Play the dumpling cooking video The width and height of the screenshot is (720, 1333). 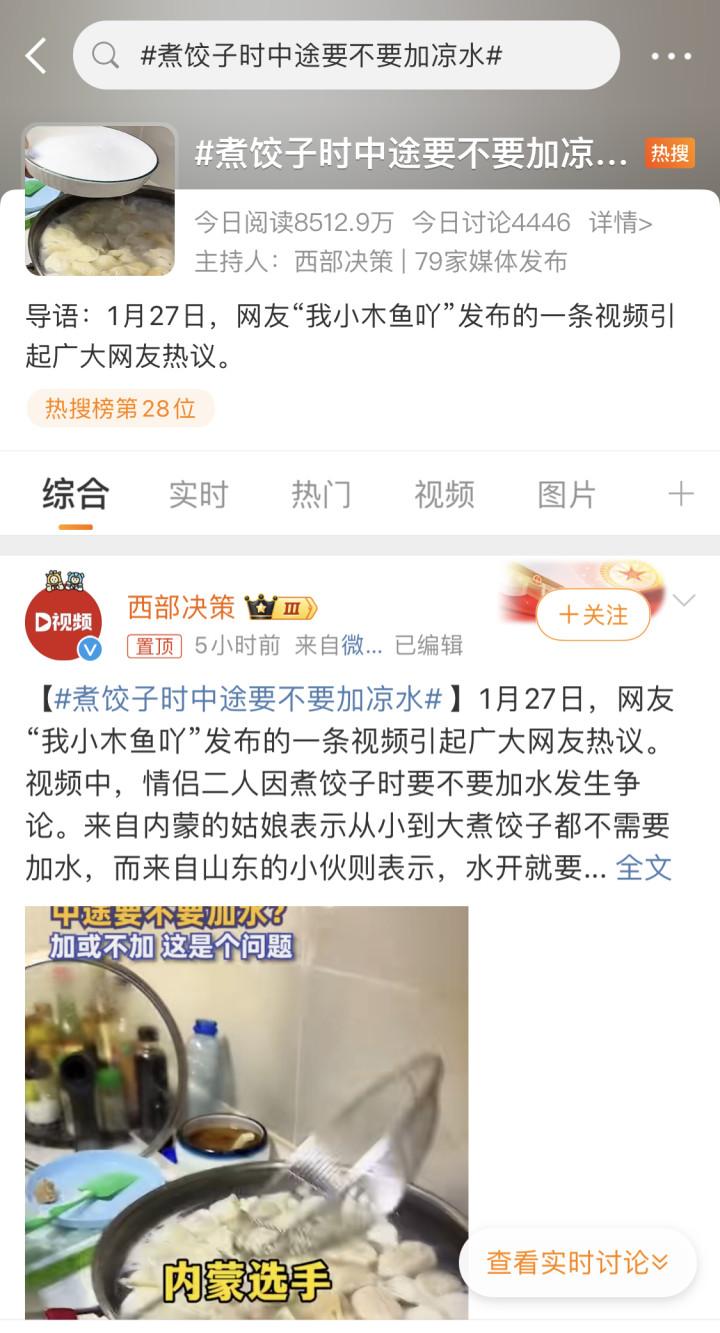tap(246, 1110)
